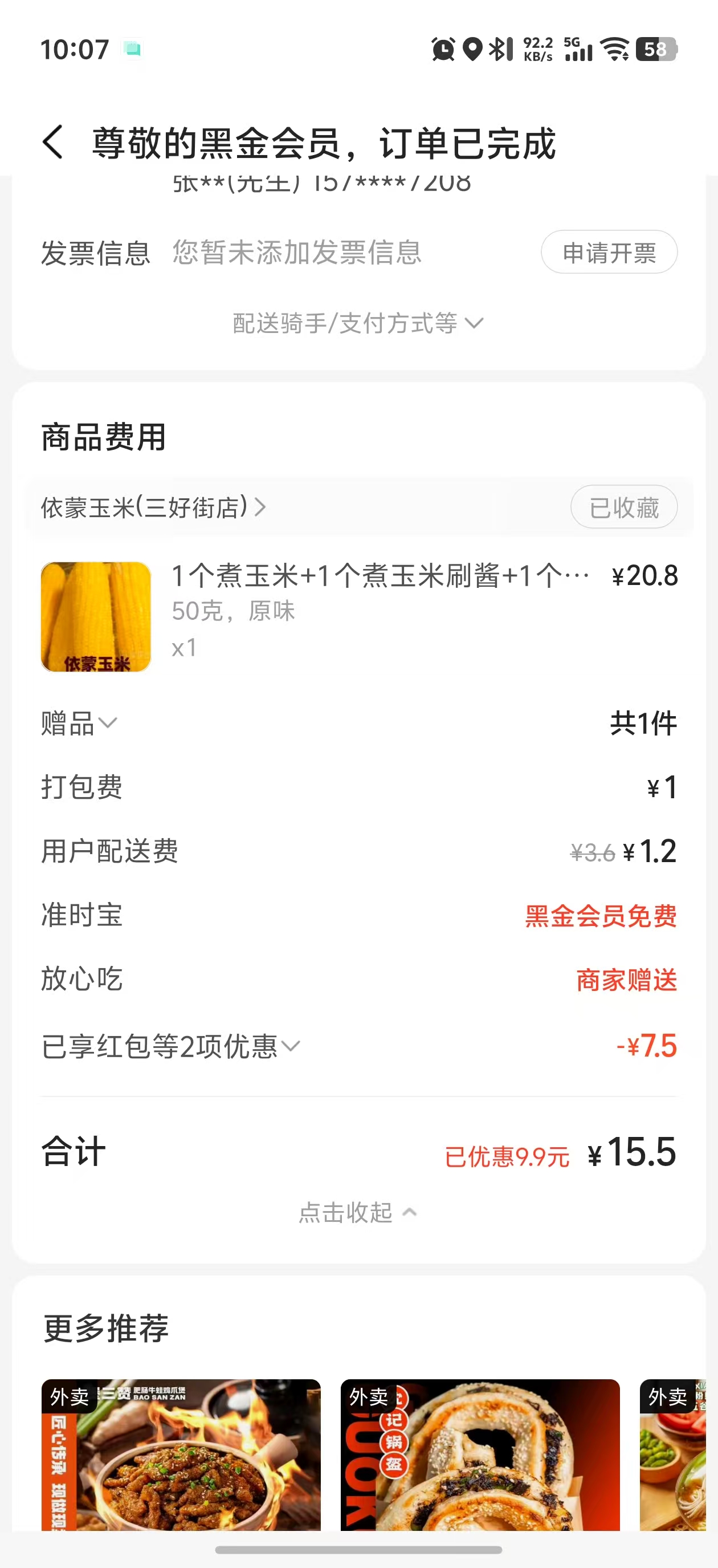Viewport: 718px width, 1568px height.
Task: Tap the 申请开票 invoice button
Action: tap(609, 252)
